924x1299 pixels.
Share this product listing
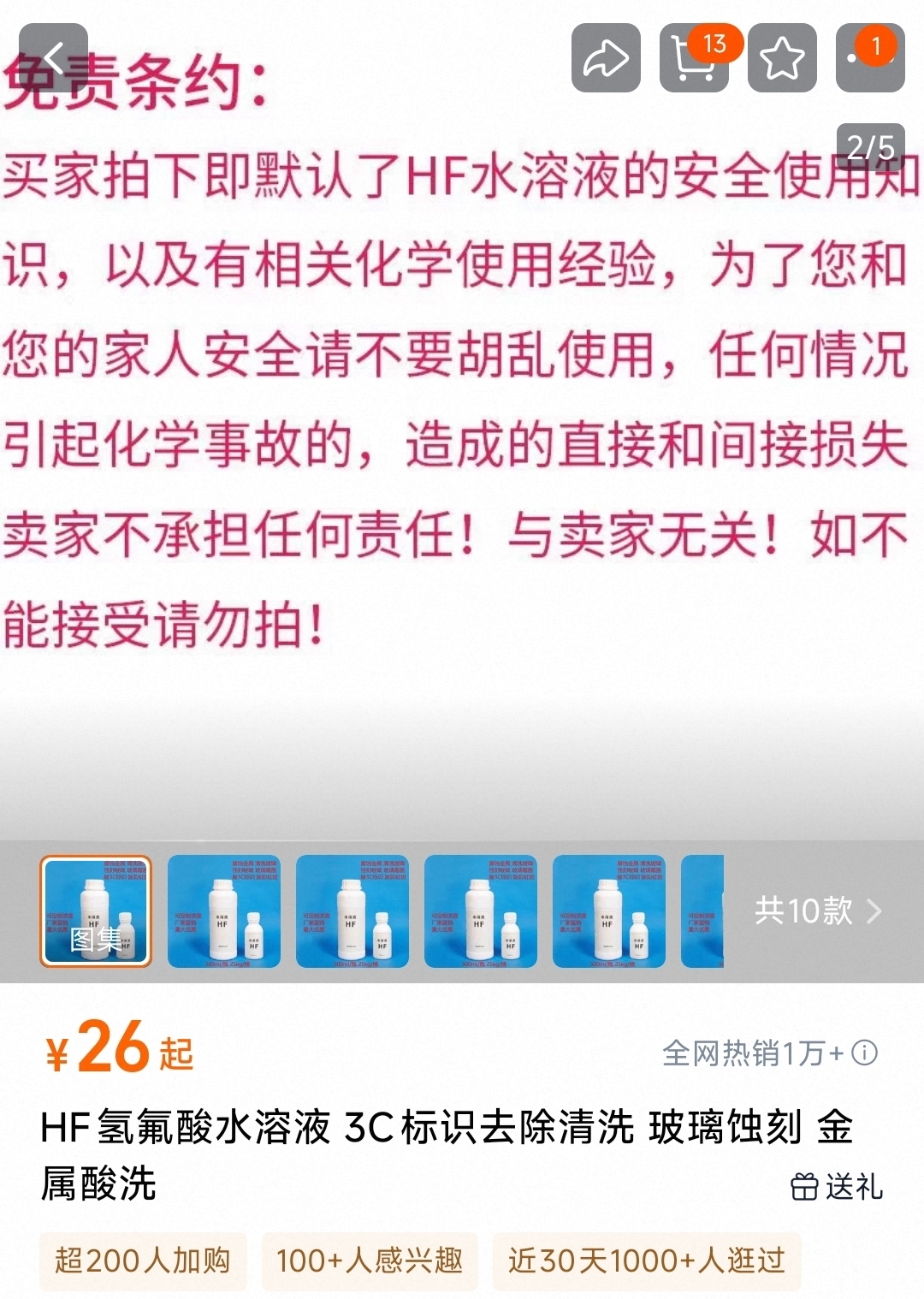coord(606,58)
